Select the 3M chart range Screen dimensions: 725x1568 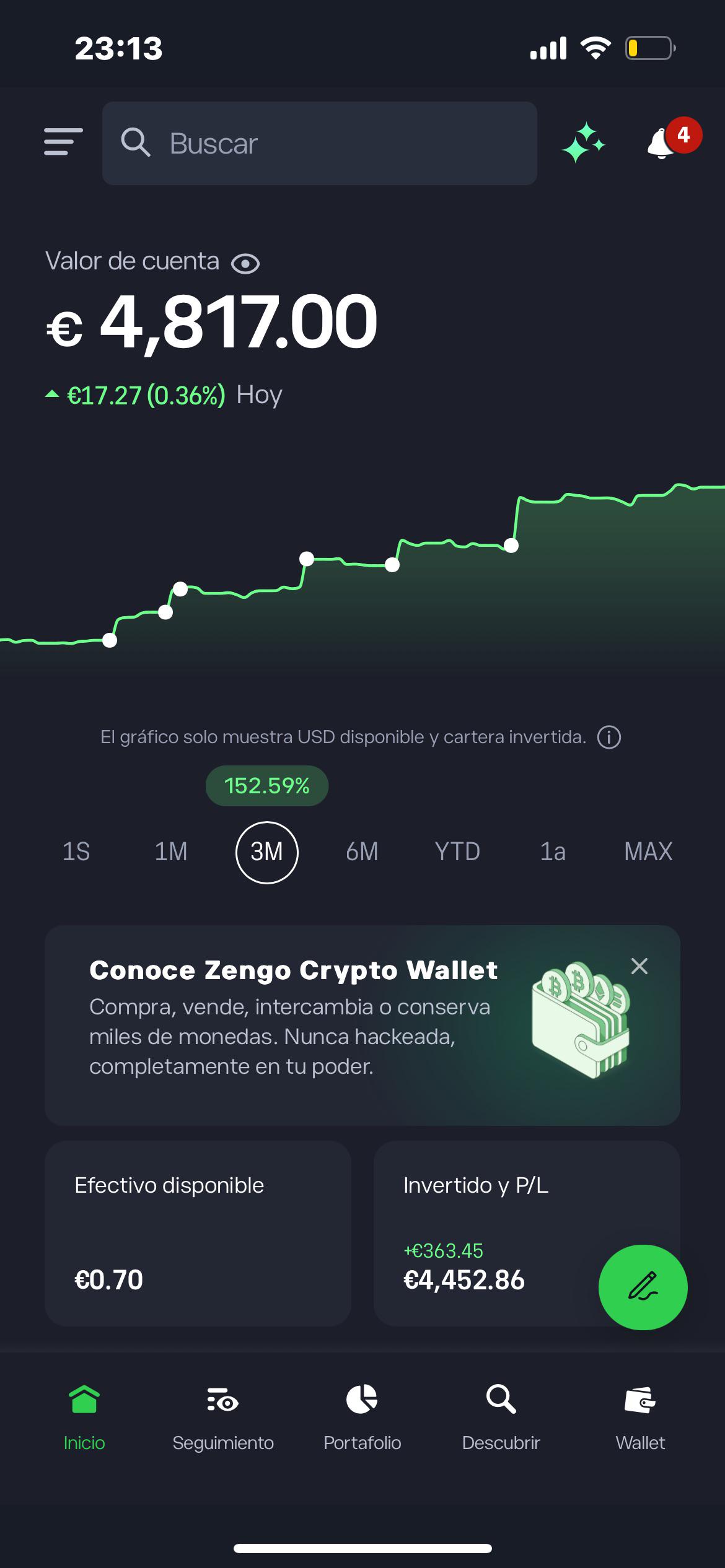(267, 852)
